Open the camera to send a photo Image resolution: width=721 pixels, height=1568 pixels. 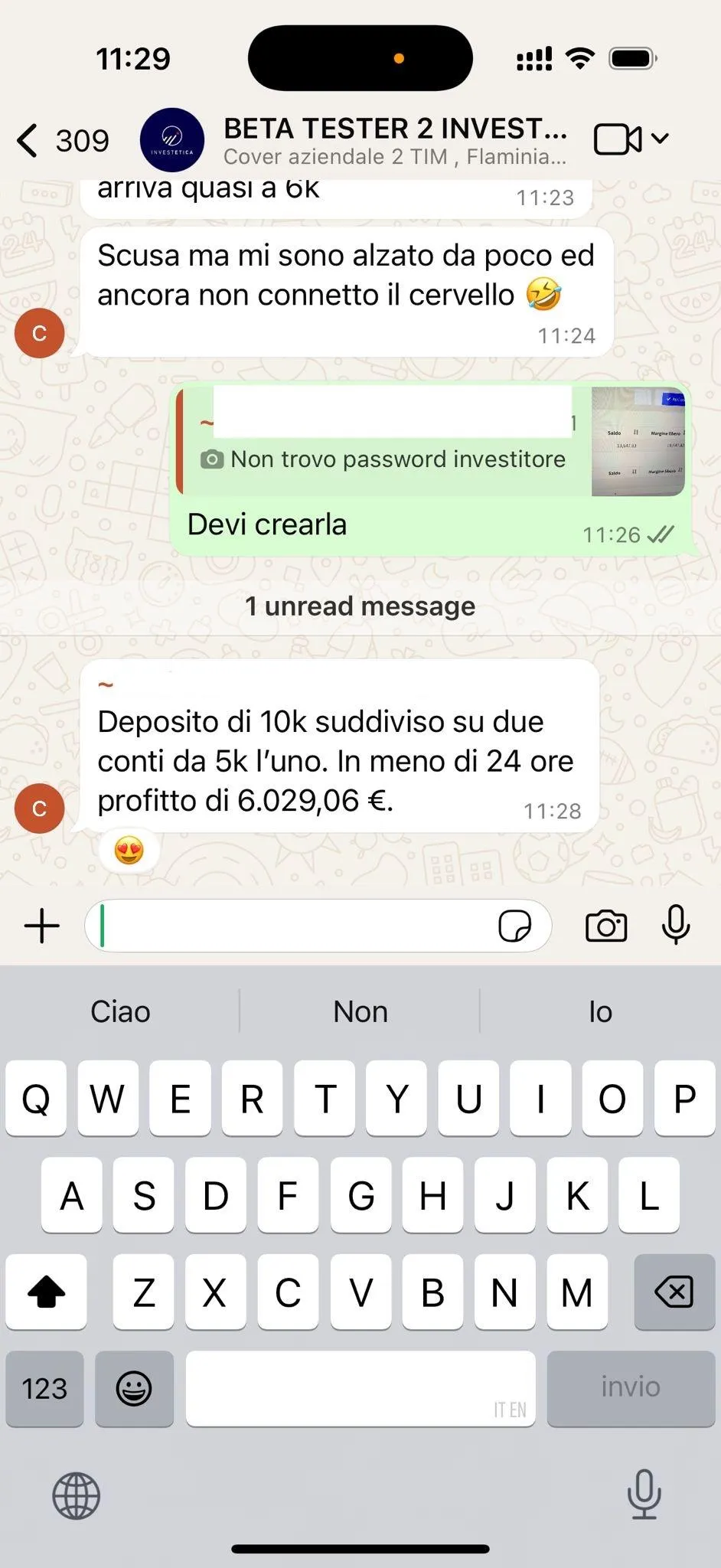606,926
